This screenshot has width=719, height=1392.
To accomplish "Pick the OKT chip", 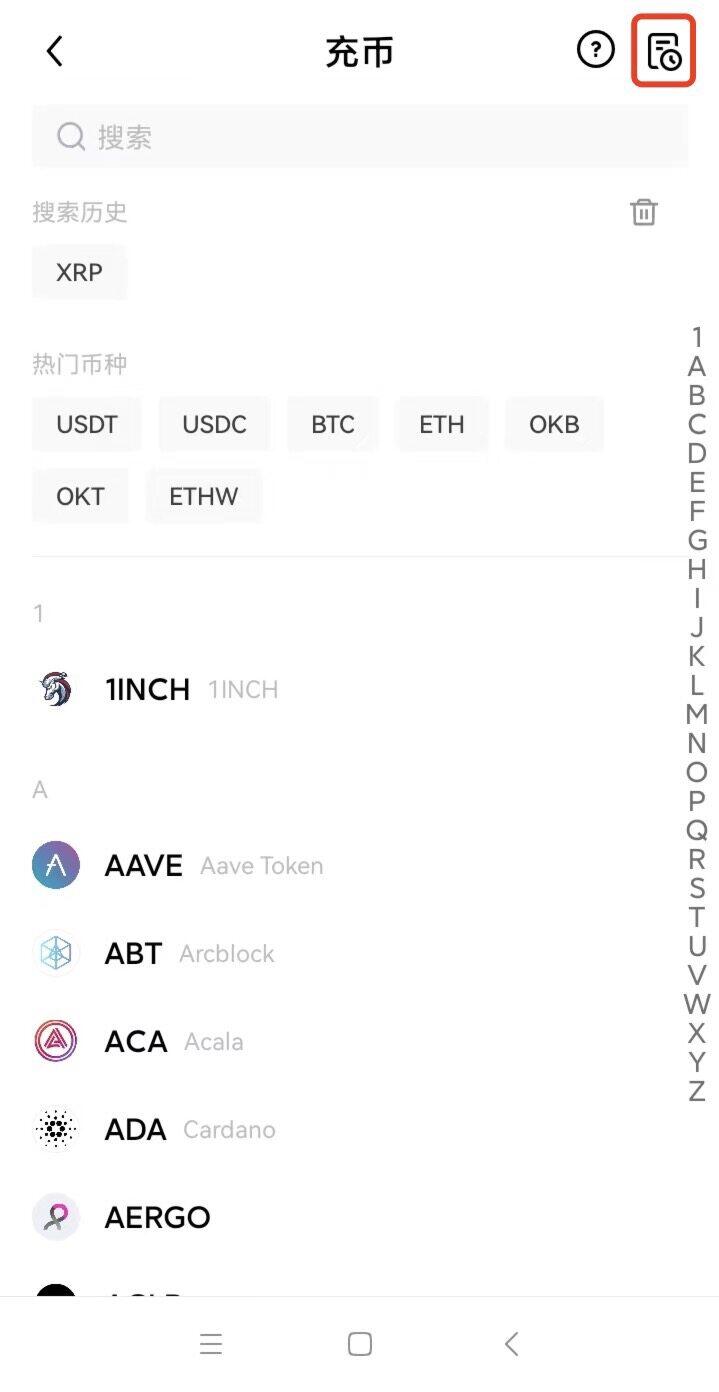I will (80, 496).
